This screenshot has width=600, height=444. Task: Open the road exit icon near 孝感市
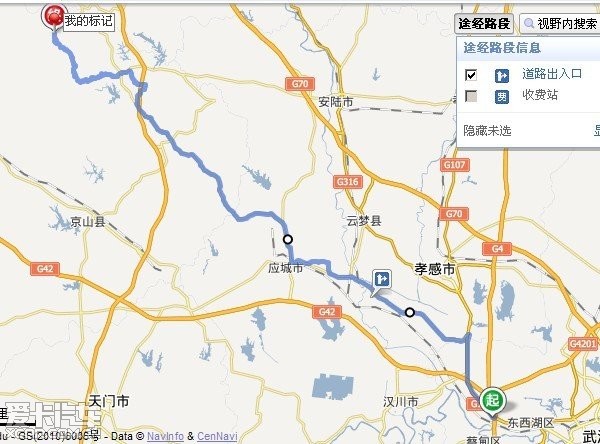tap(382, 279)
